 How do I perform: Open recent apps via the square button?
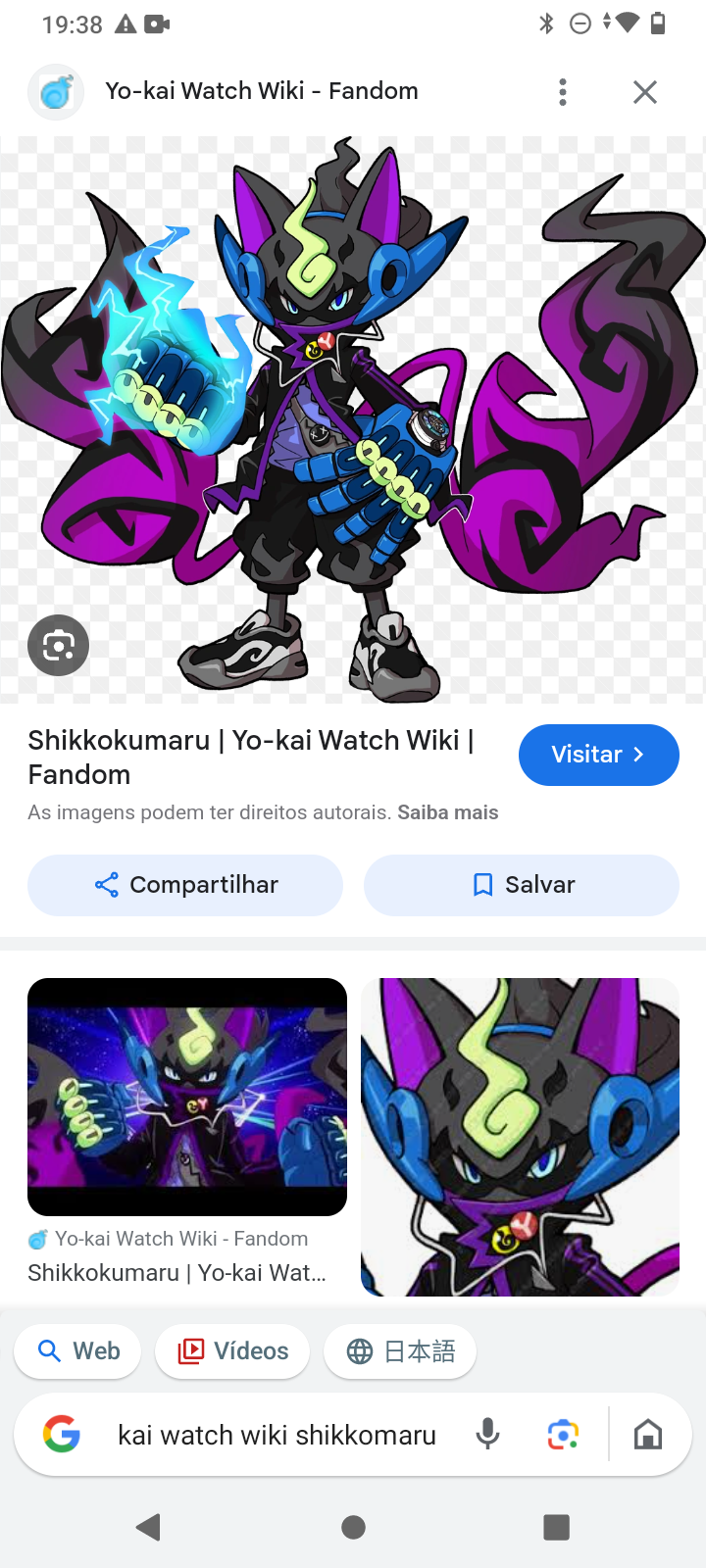pyautogui.click(x=556, y=1527)
